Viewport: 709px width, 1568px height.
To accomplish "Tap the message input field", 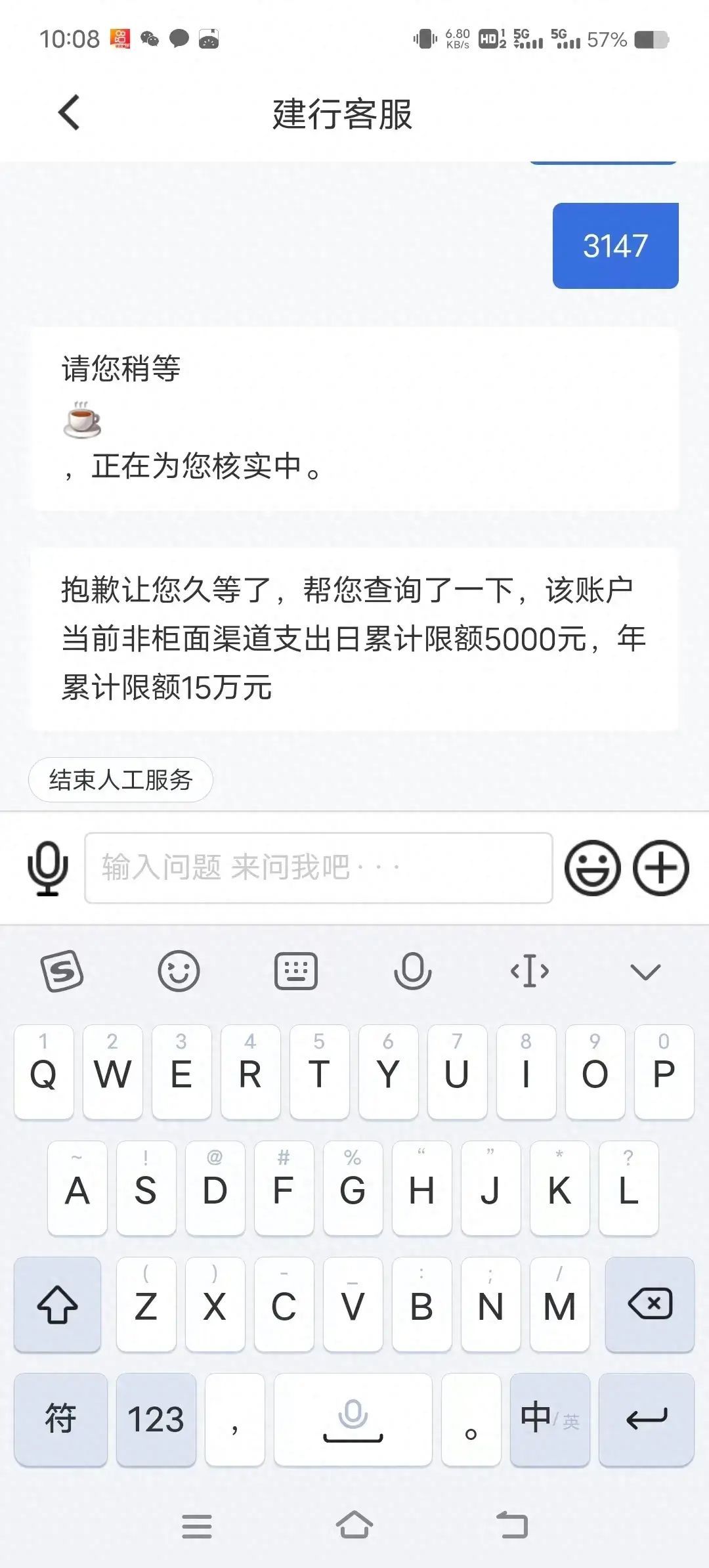I will click(x=318, y=868).
